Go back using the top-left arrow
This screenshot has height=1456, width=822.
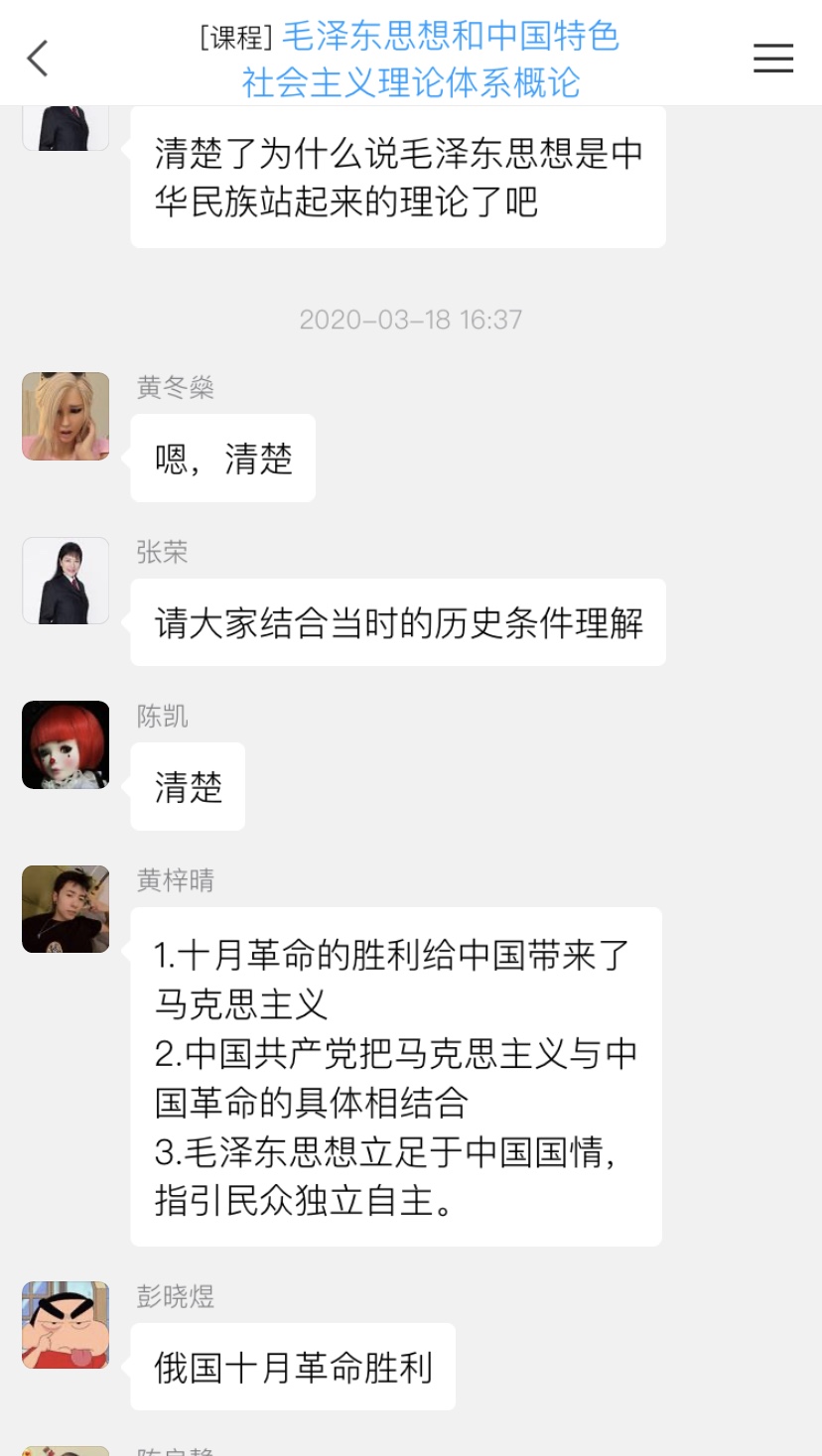coord(38,59)
